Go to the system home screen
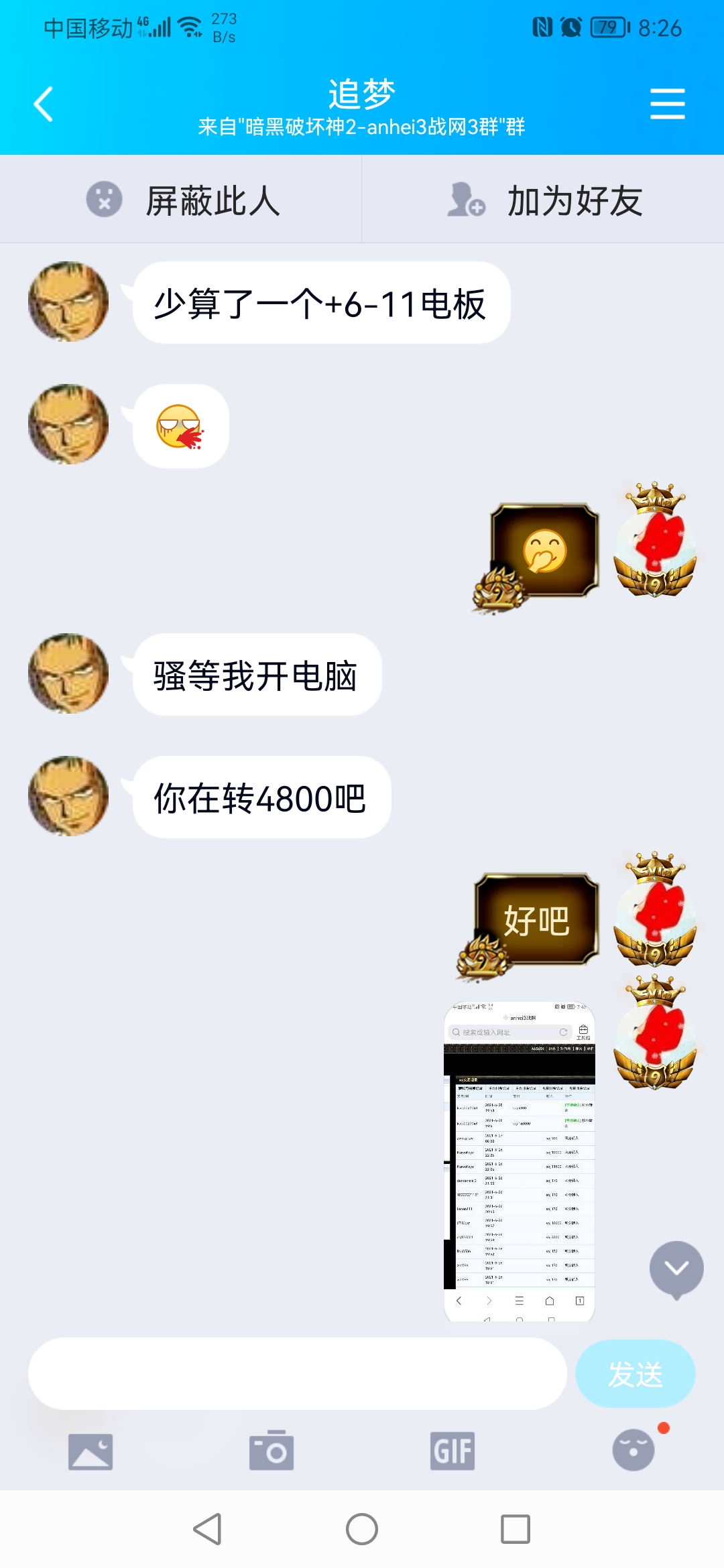Image resolution: width=724 pixels, height=1568 pixels. click(x=362, y=1529)
